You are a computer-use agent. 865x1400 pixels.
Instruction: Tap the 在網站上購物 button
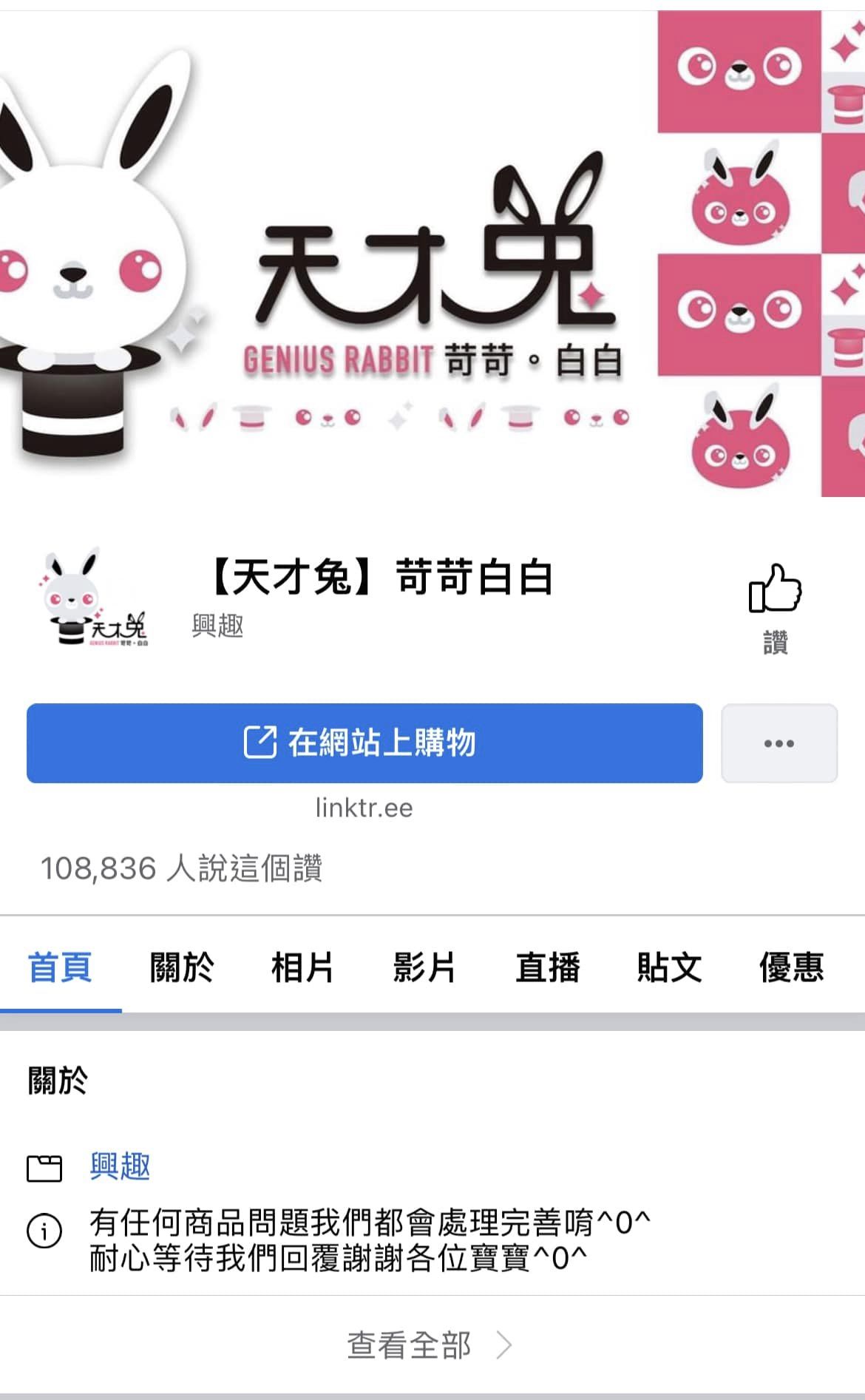point(364,743)
